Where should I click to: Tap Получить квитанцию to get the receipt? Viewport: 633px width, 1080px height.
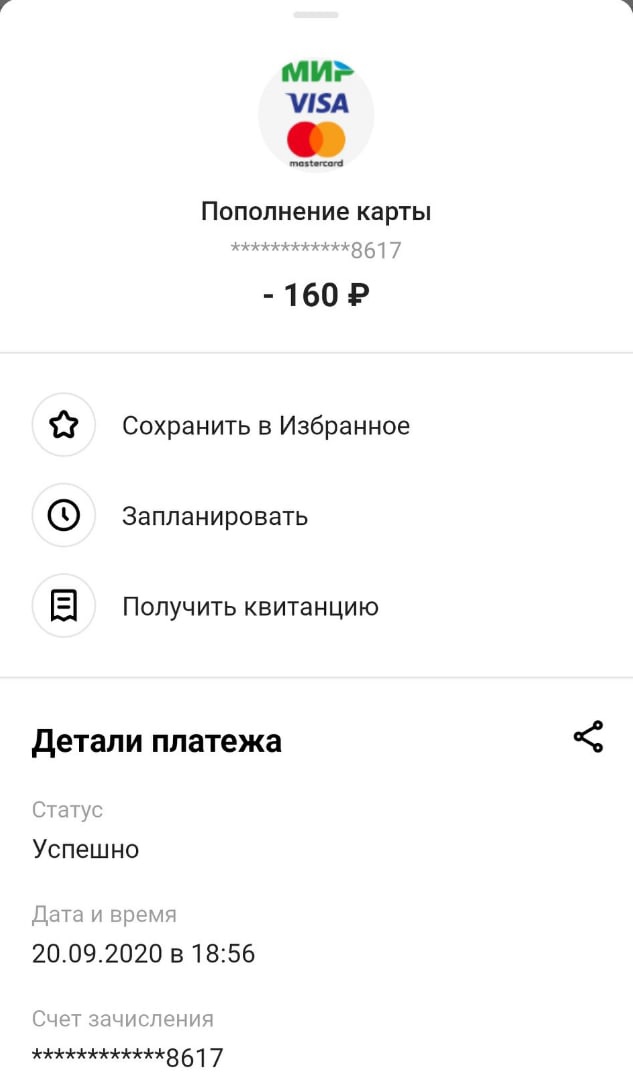click(250, 606)
